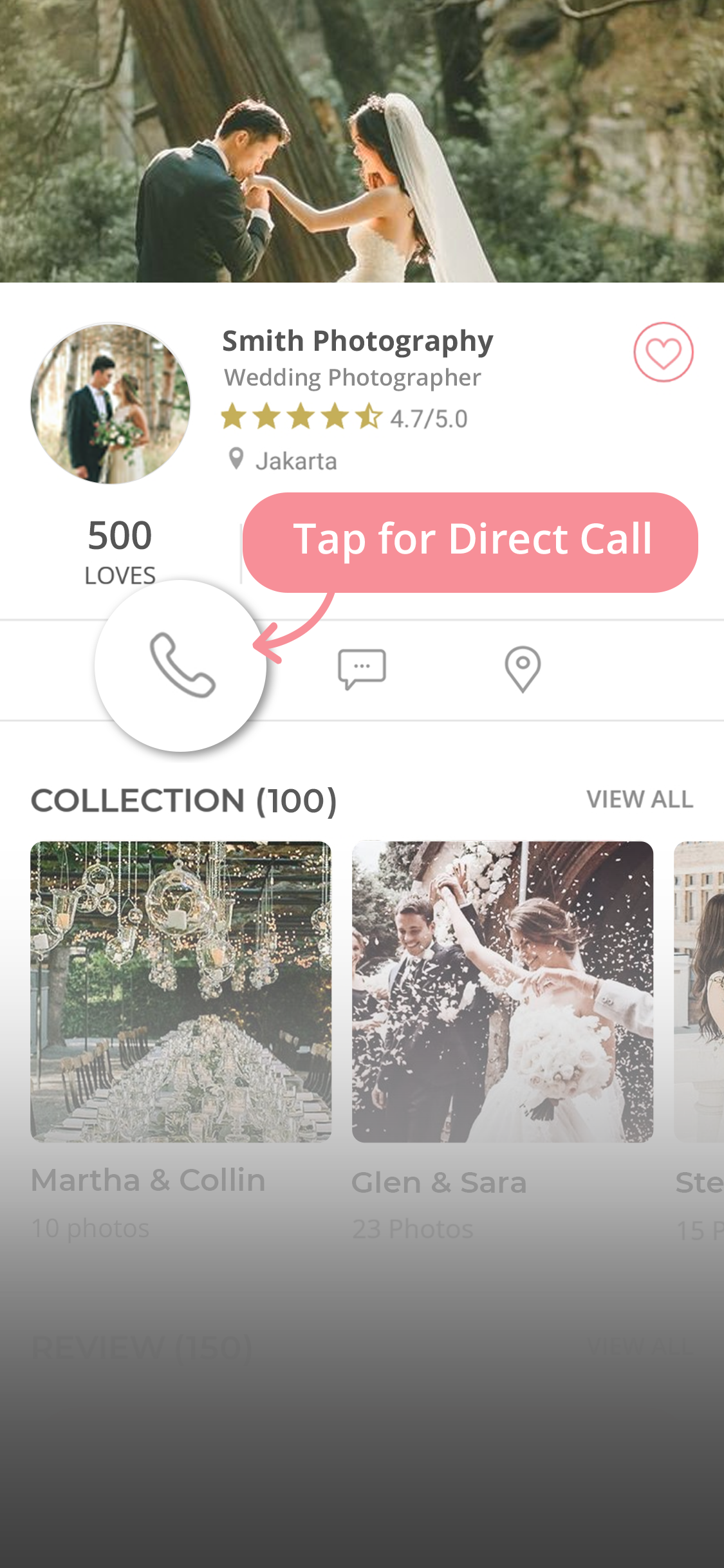The image size is (724, 1568).
Task: Open the Martha & Collin album
Action: [x=181, y=991]
